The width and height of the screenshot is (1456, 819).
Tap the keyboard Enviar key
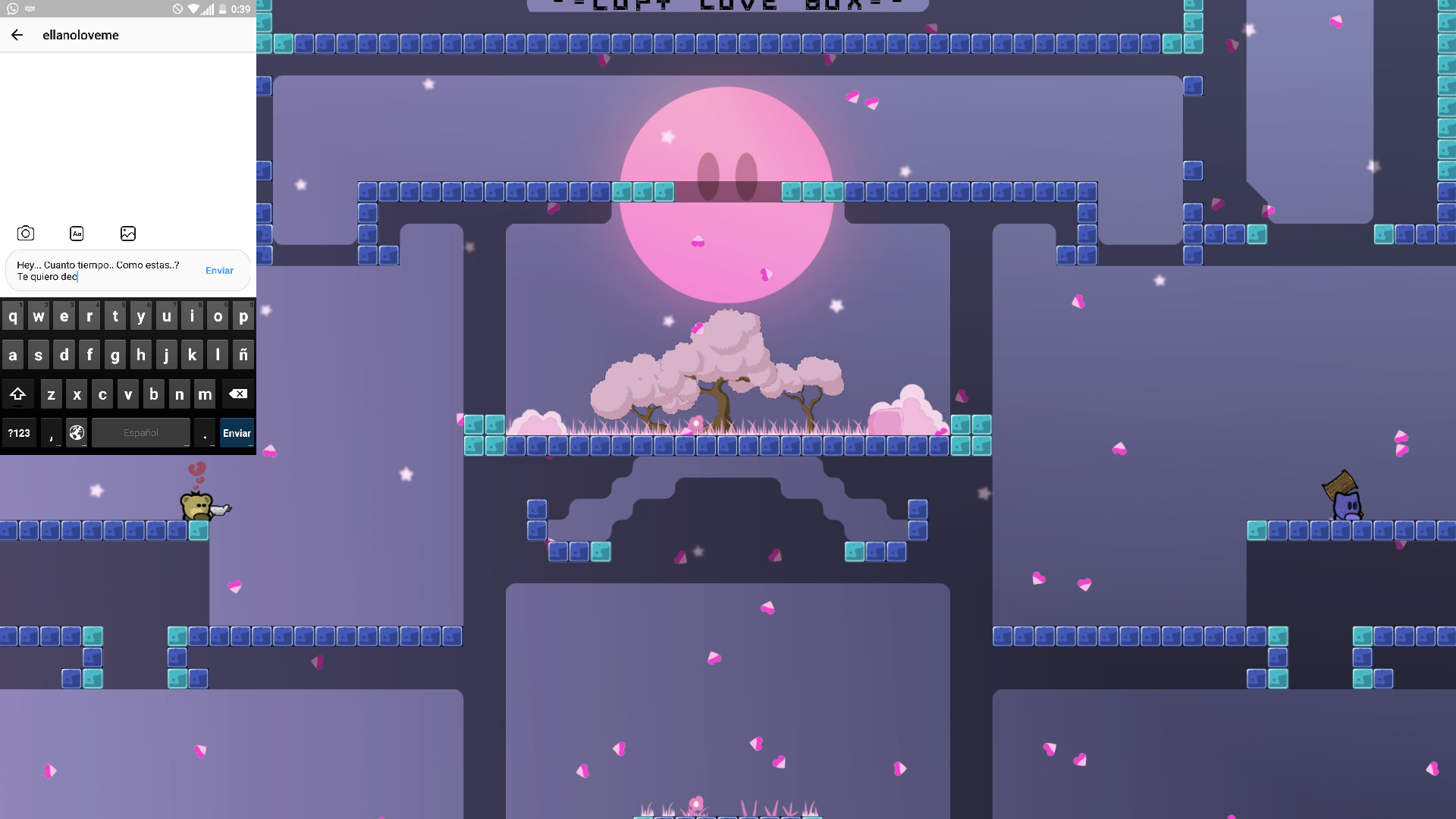(x=237, y=433)
